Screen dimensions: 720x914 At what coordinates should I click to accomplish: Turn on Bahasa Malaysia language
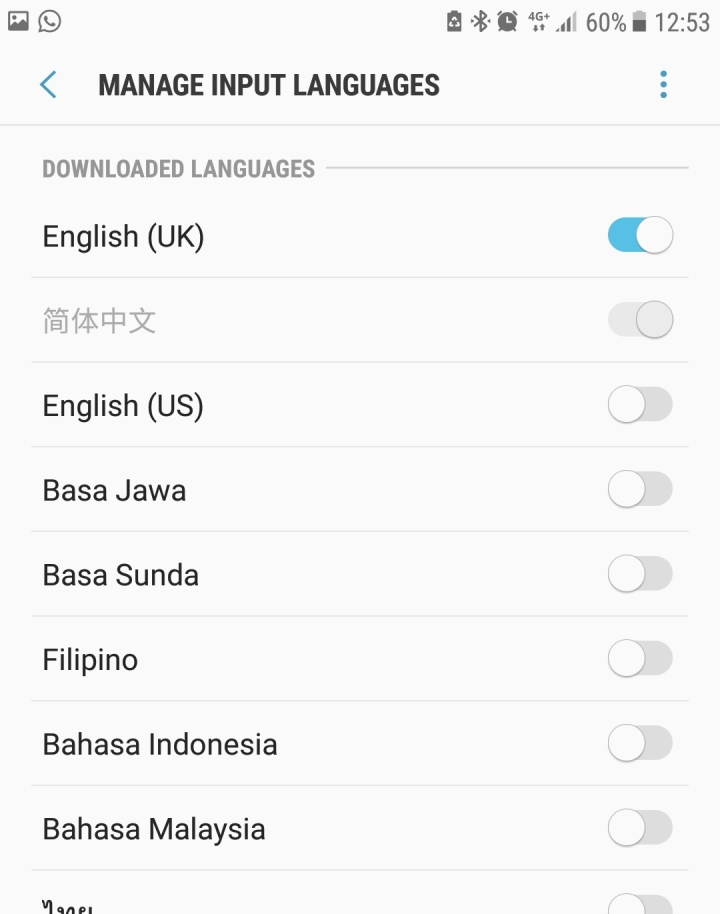click(x=640, y=828)
